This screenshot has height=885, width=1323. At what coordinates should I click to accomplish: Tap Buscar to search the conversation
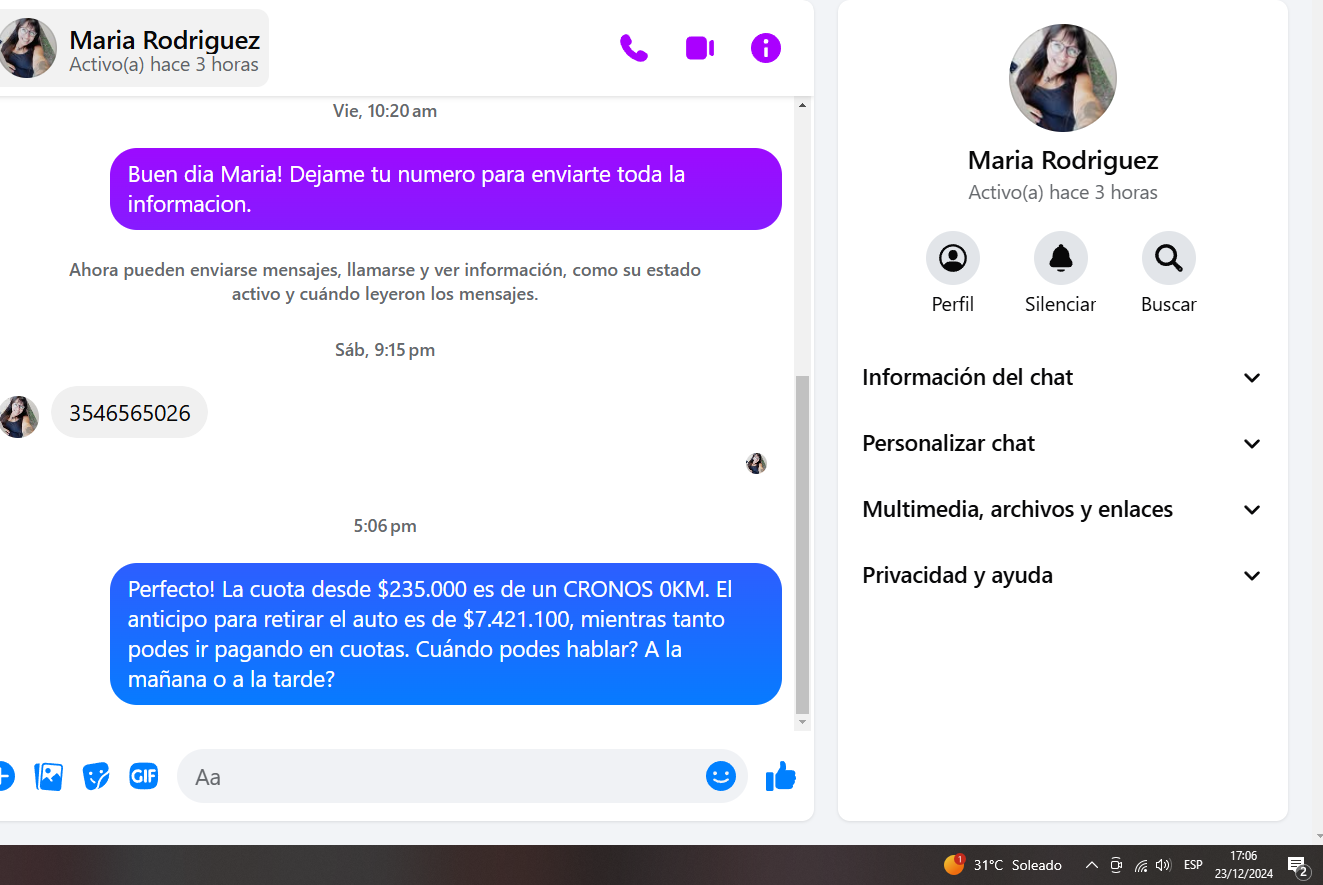[x=1168, y=259]
